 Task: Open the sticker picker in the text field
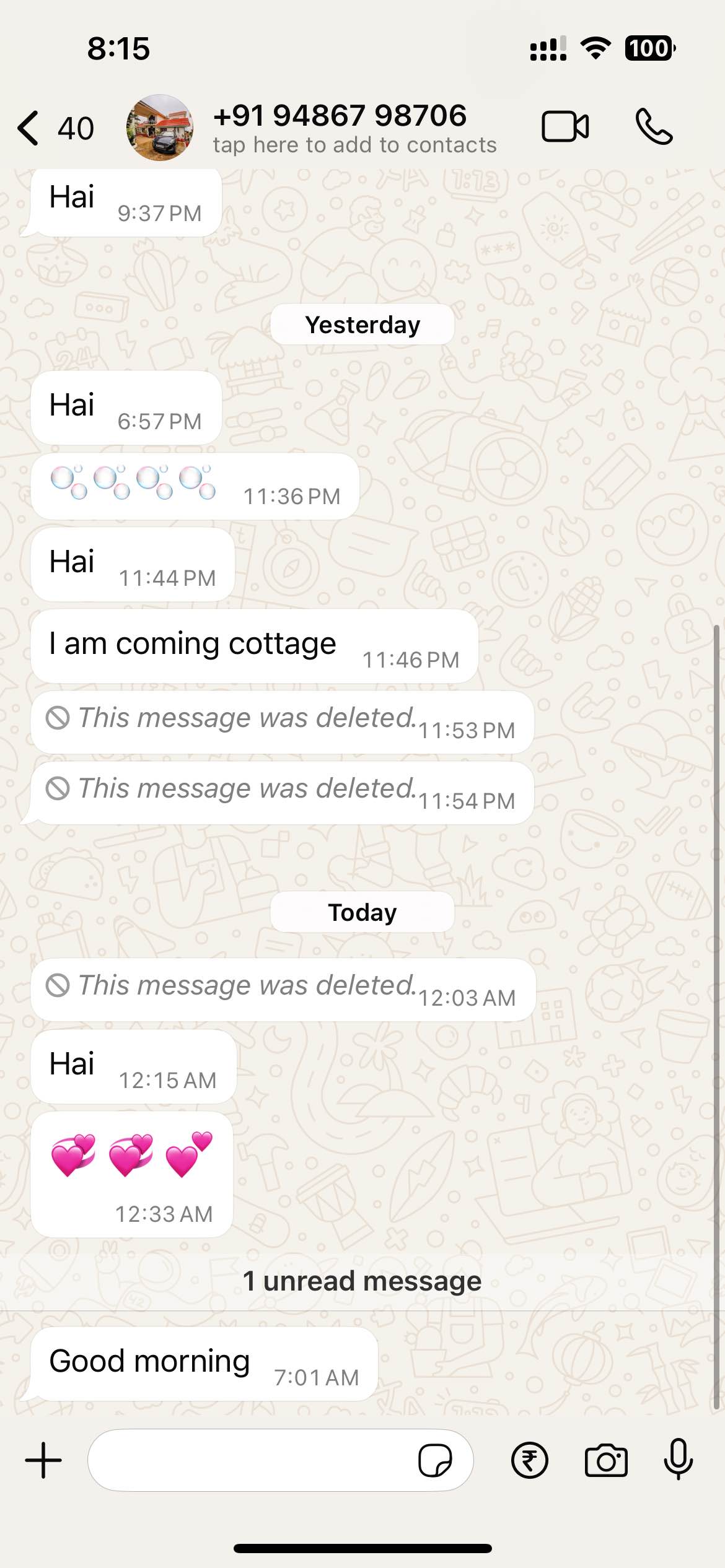pyautogui.click(x=435, y=1460)
